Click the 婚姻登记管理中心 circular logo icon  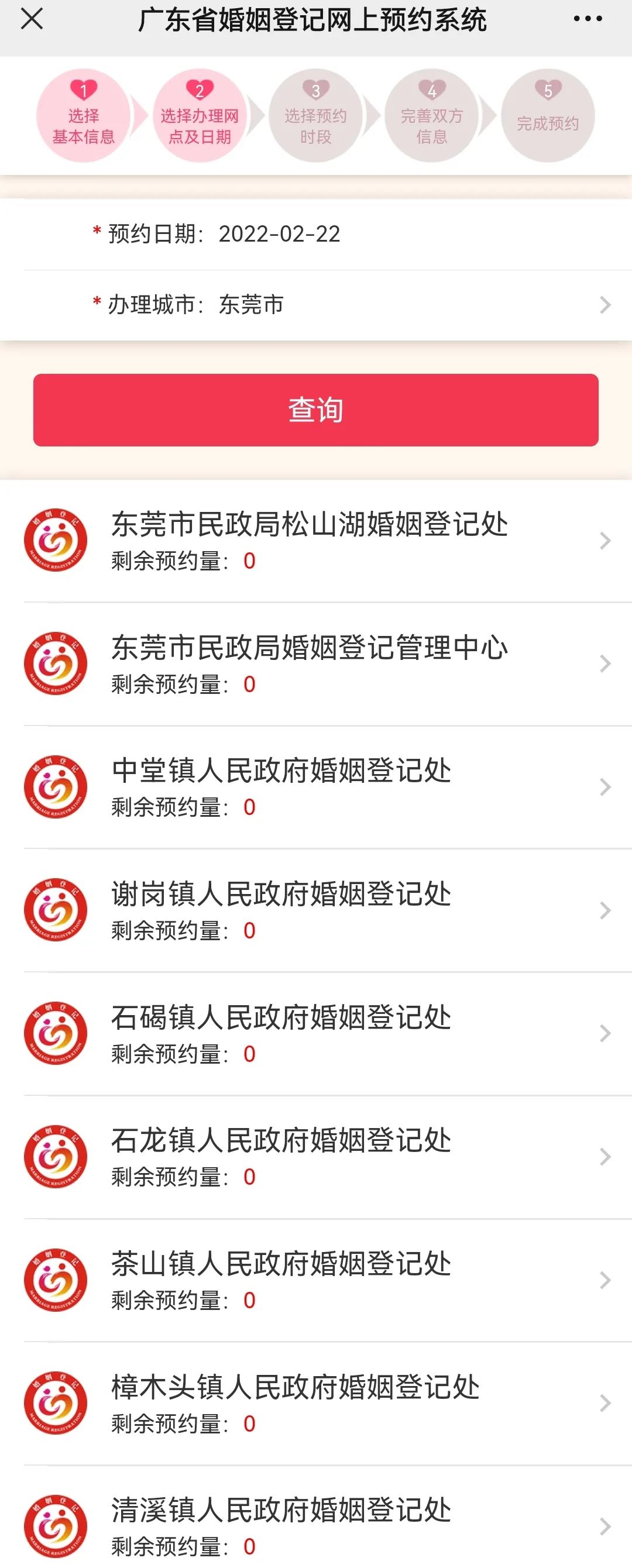coord(56,662)
